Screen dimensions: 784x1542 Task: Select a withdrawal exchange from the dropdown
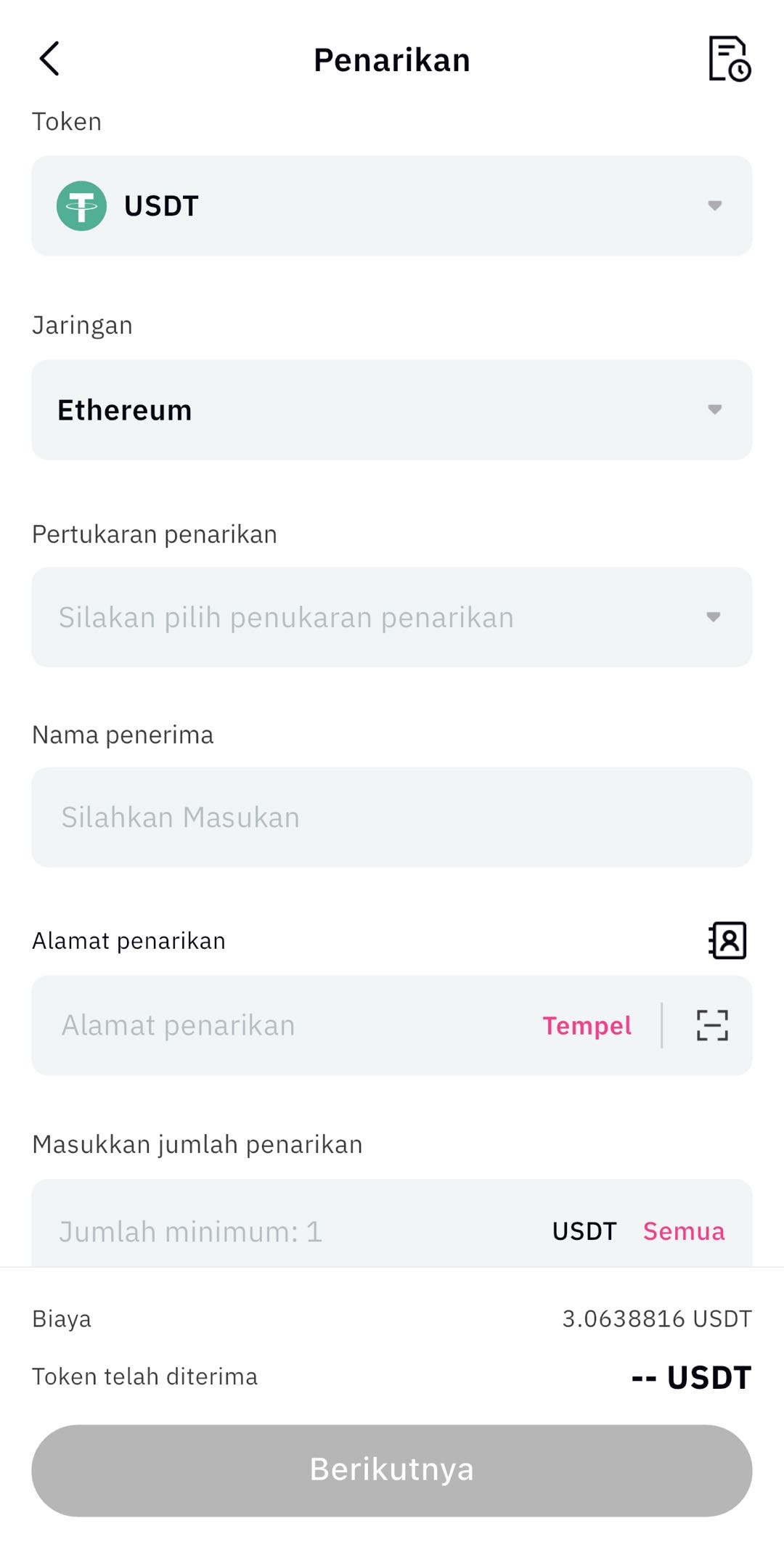point(391,617)
